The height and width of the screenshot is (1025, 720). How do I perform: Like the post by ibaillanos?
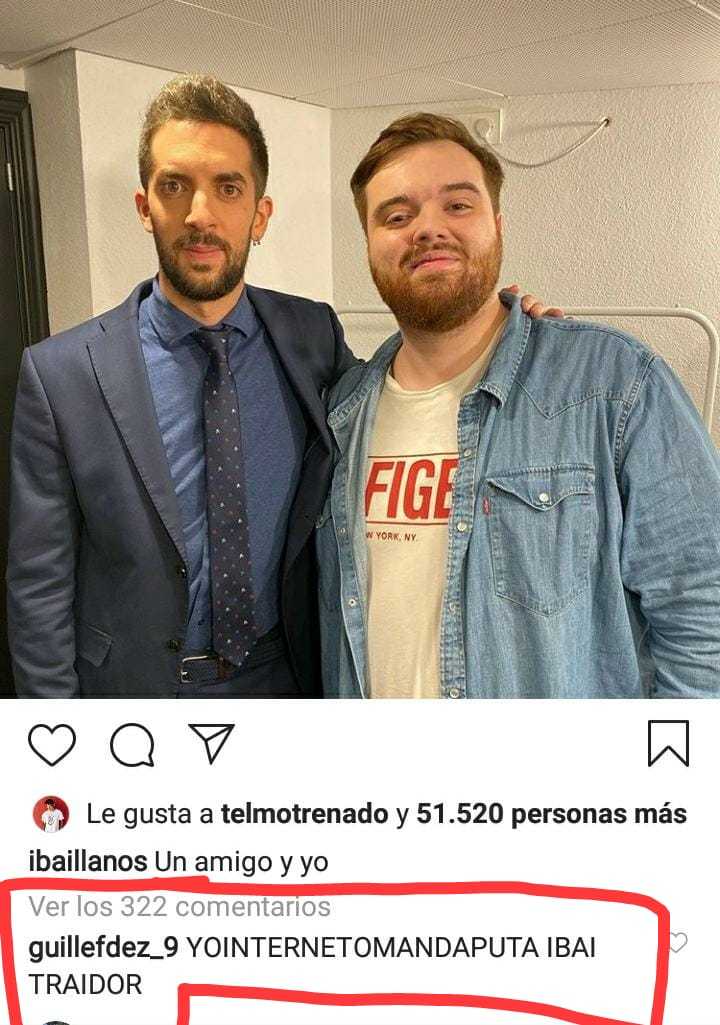coord(52,744)
